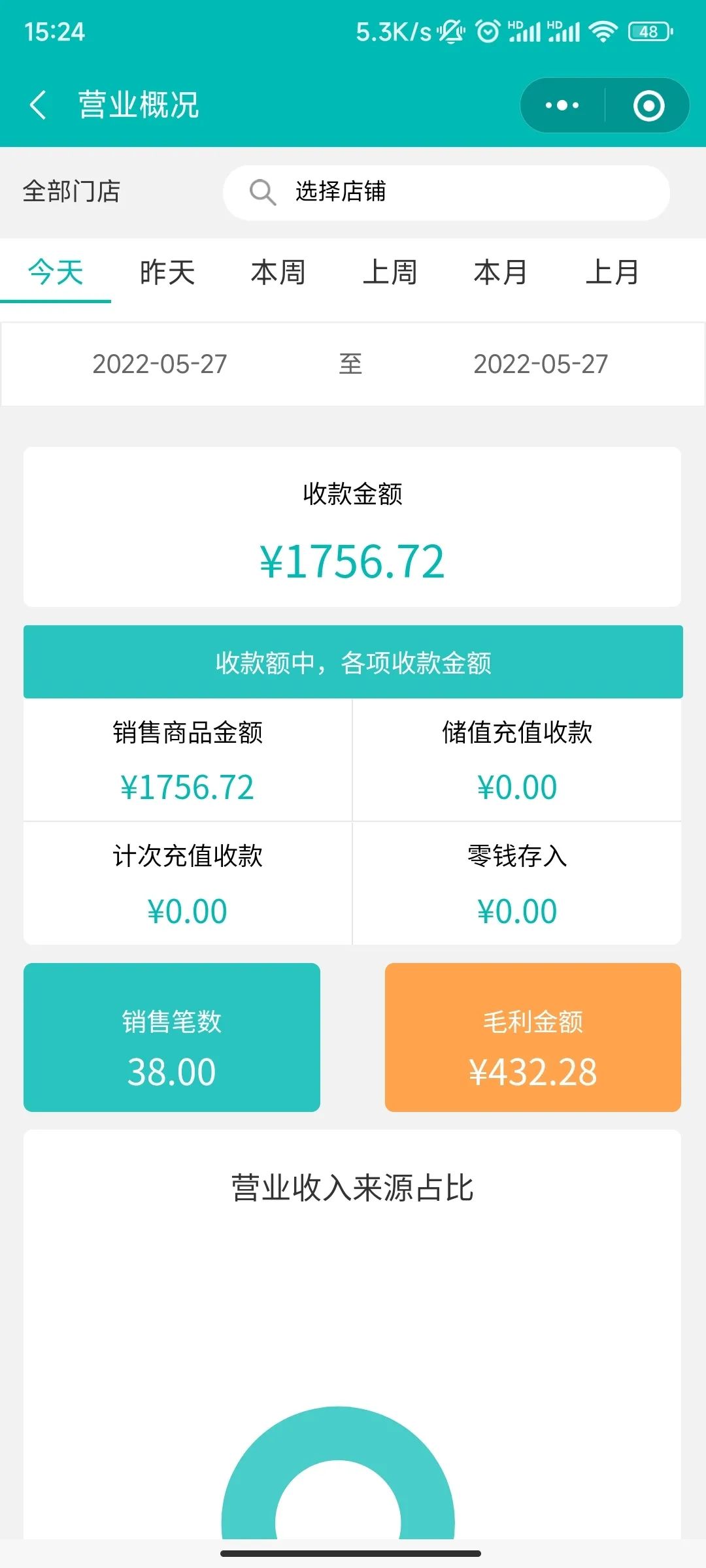This screenshot has width=706, height=1568.
Task: Tap the search magnifier icon in 选择店铺 field
Action: (x=263, y=191)
